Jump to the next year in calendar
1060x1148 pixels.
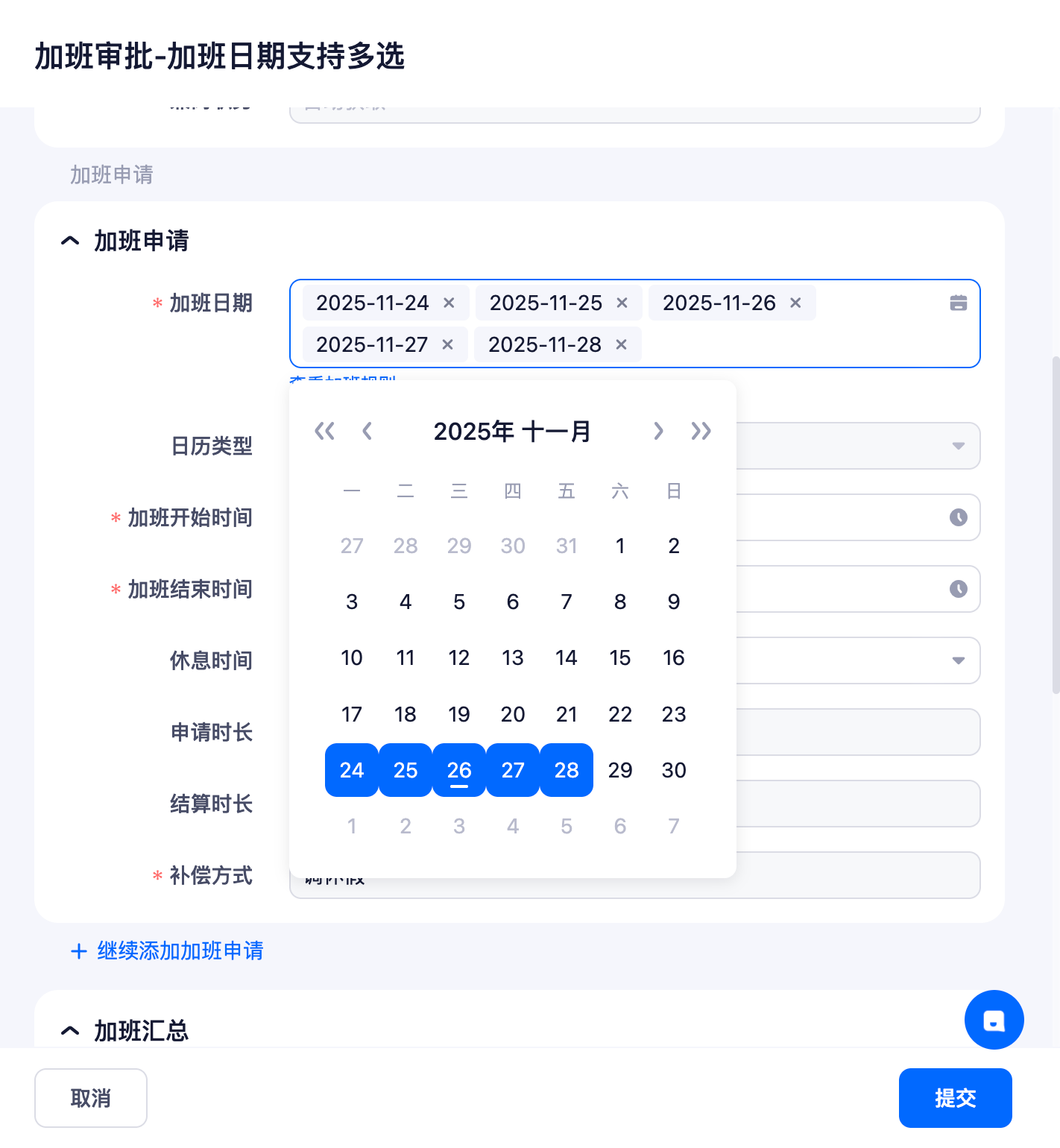[x=701, y=431]
